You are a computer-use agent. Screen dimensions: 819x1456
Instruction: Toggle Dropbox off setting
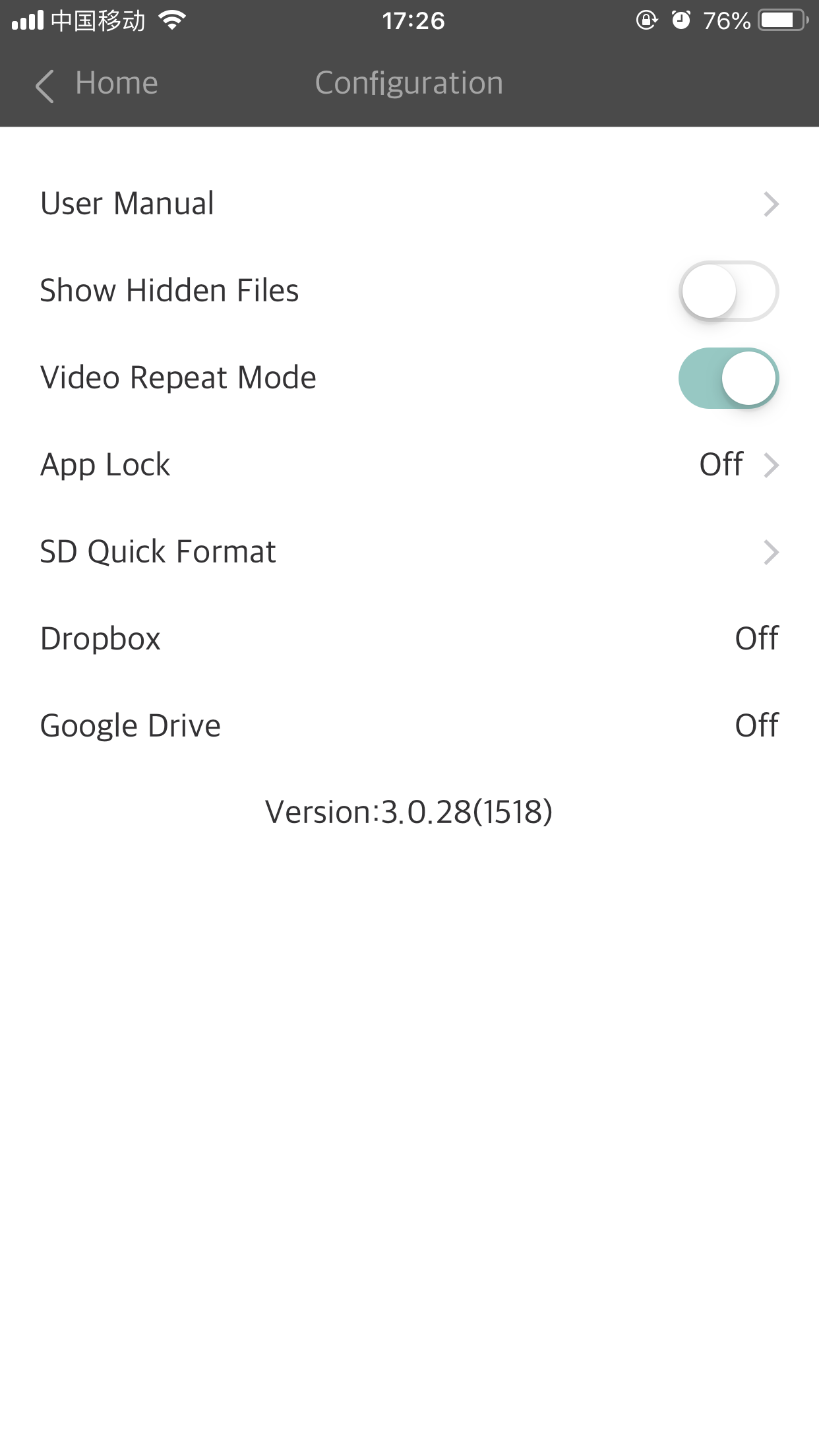(756, 638)
